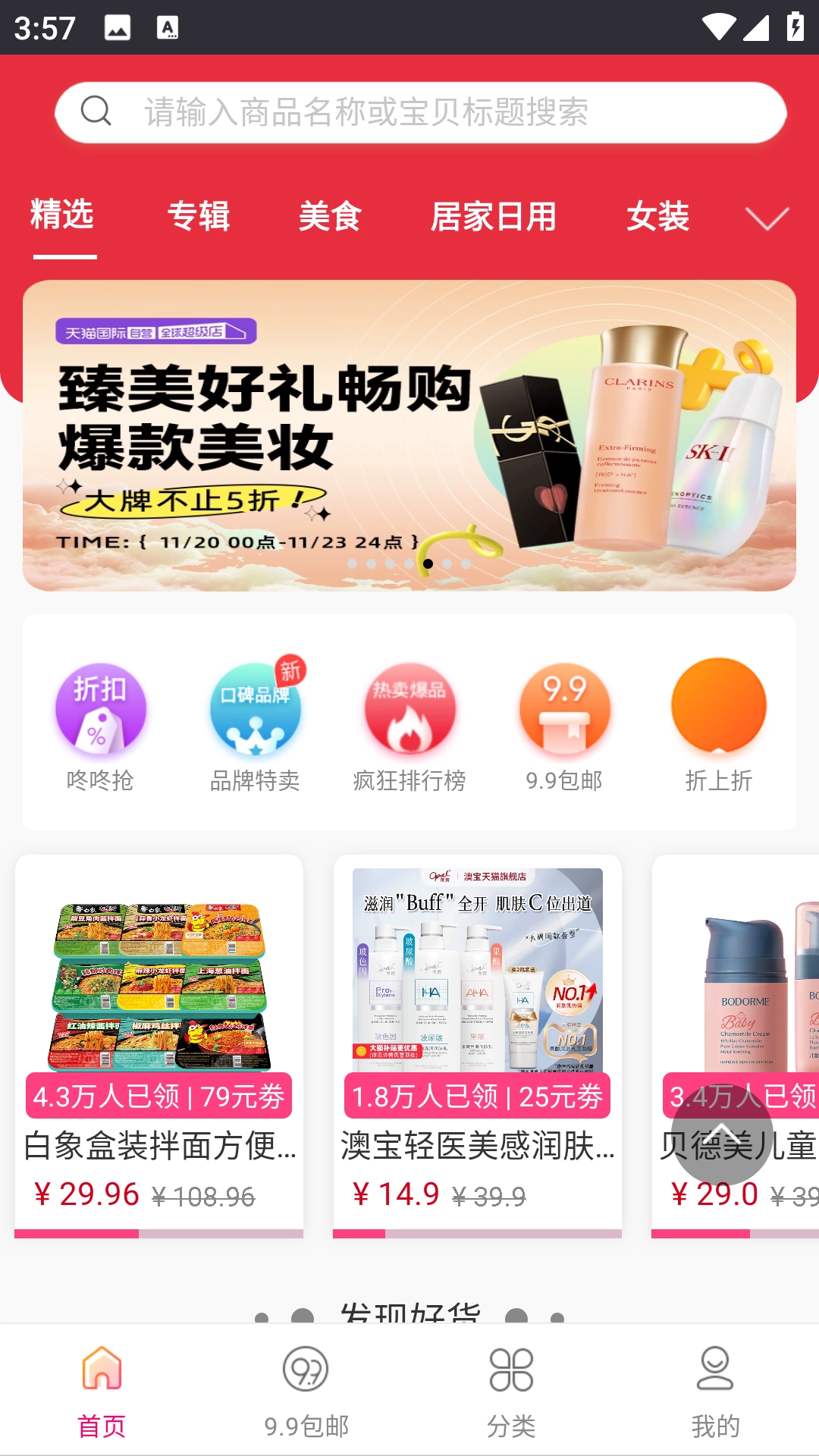The image size is (819, 1456).
Task: Expand the category dropdown arrow
Action: [767, 218]
